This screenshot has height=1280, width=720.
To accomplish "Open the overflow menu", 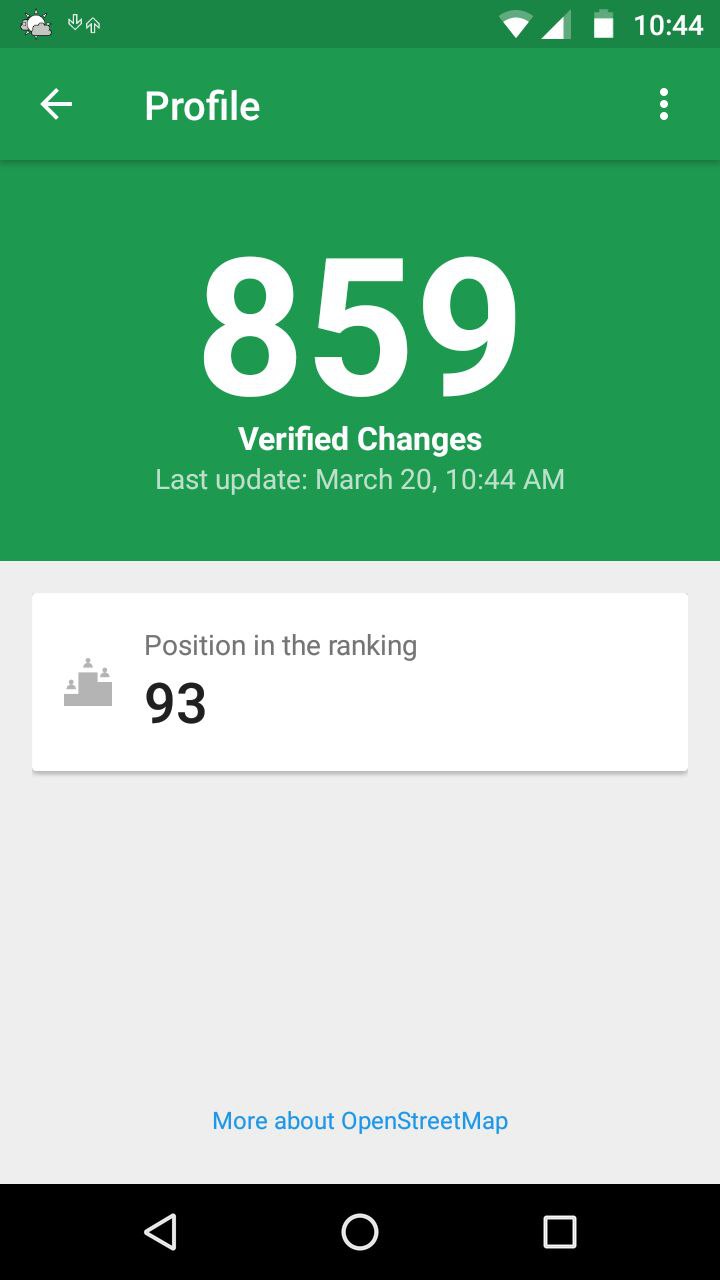I will click(x=664, y=104).
